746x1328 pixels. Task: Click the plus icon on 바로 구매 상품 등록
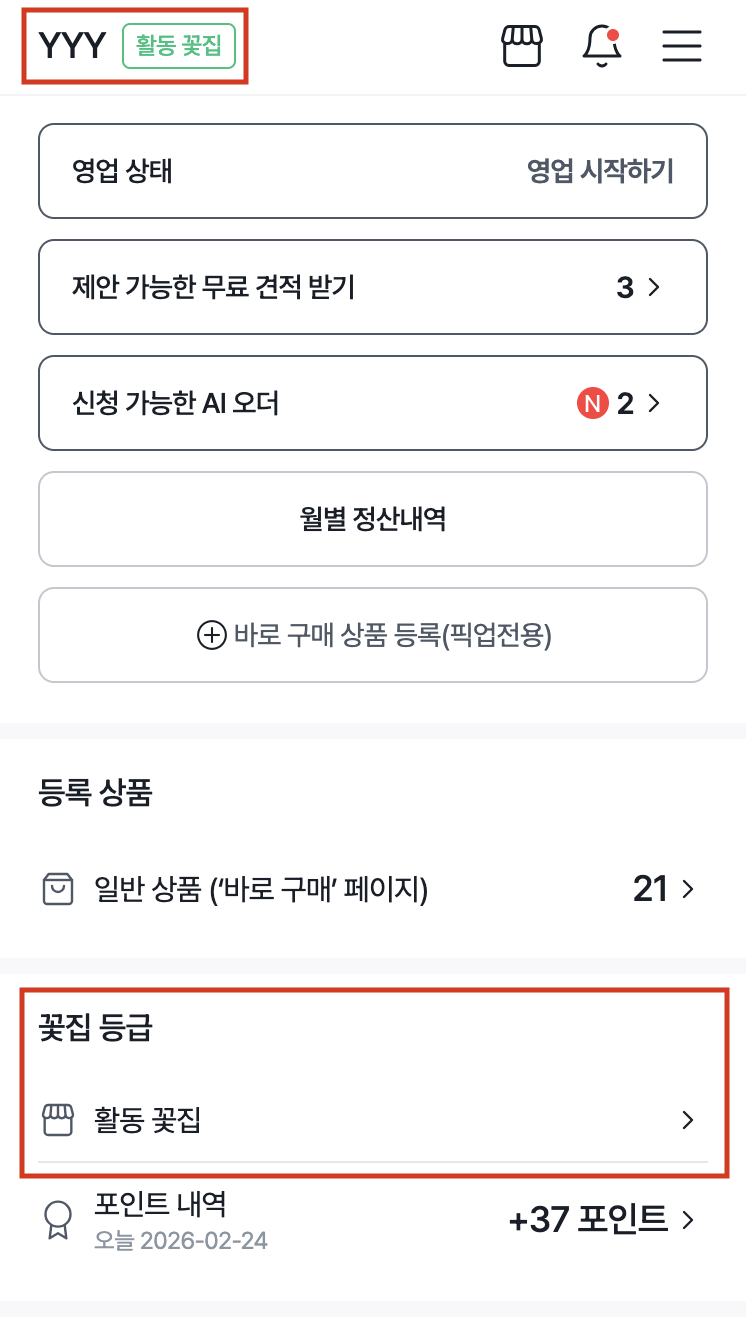pos(210,635)
